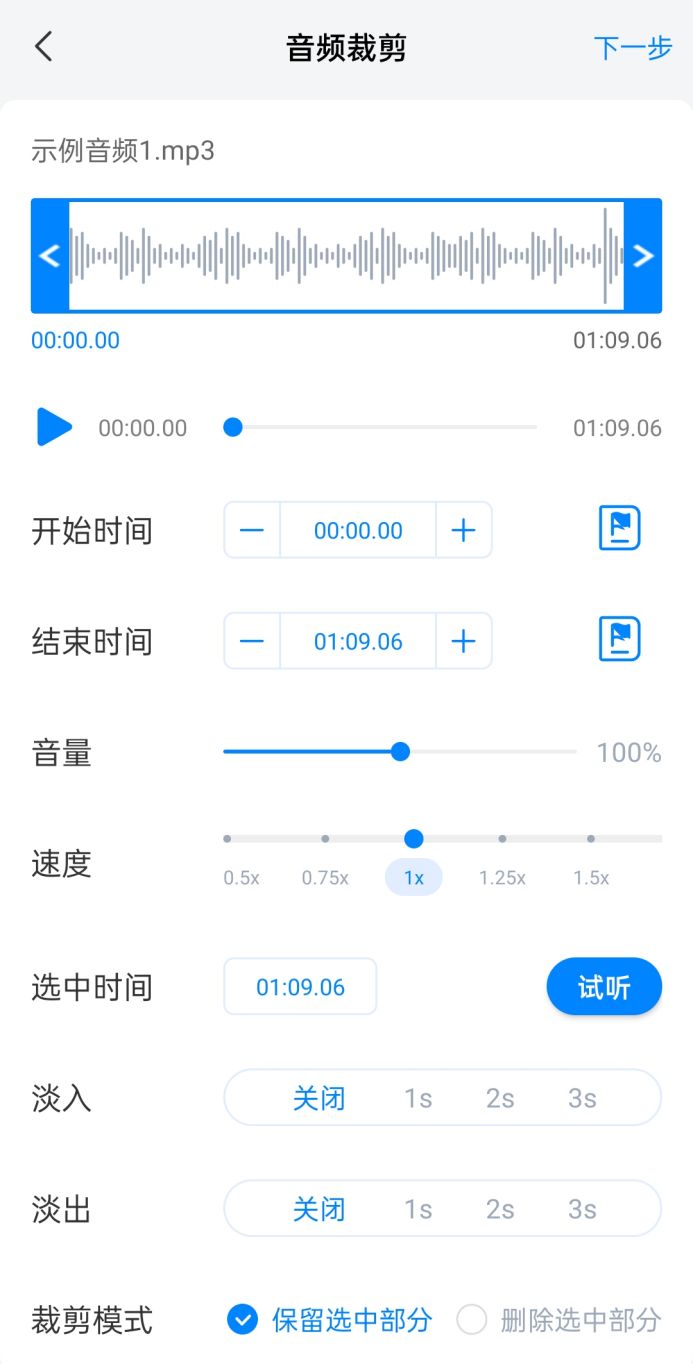Image resolution: width=693 pixels, height=1364 pixels.
Task: Set 淡出 fade-out to 2s
Action: [500, 1209]
